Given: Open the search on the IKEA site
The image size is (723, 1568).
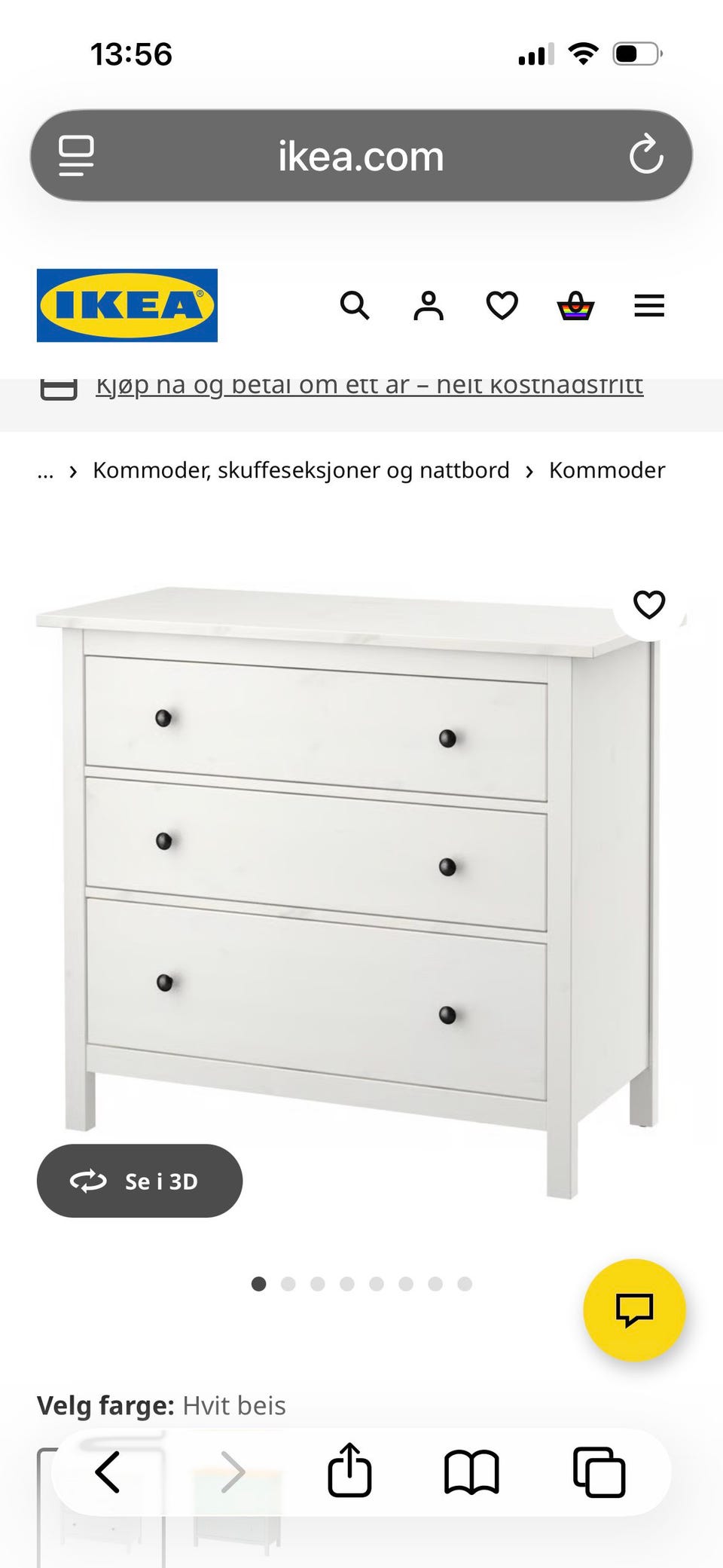Looking at the screenshot, I should coord(355,306).
